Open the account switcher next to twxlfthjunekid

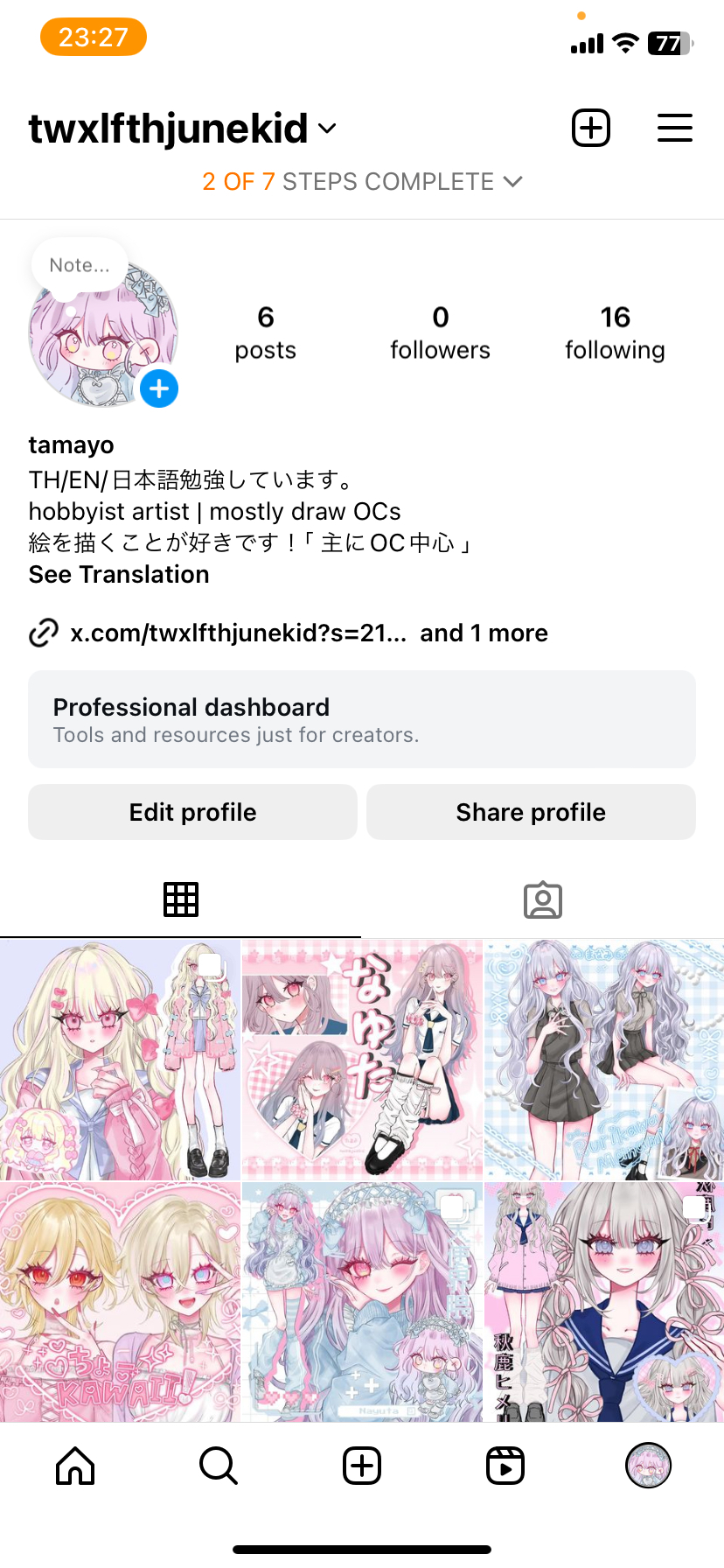click(x=327, y=129)
